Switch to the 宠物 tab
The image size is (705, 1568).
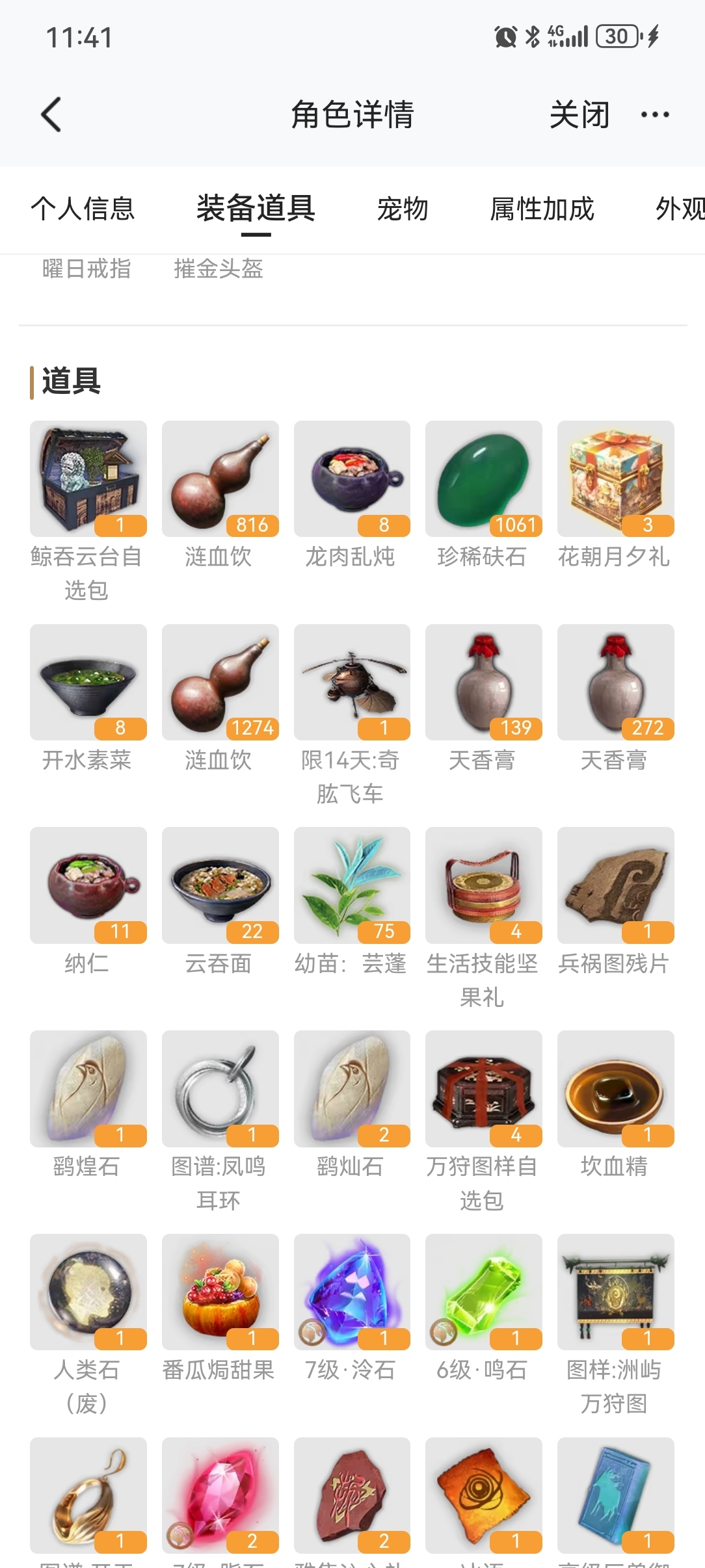(x=403, y=209)
